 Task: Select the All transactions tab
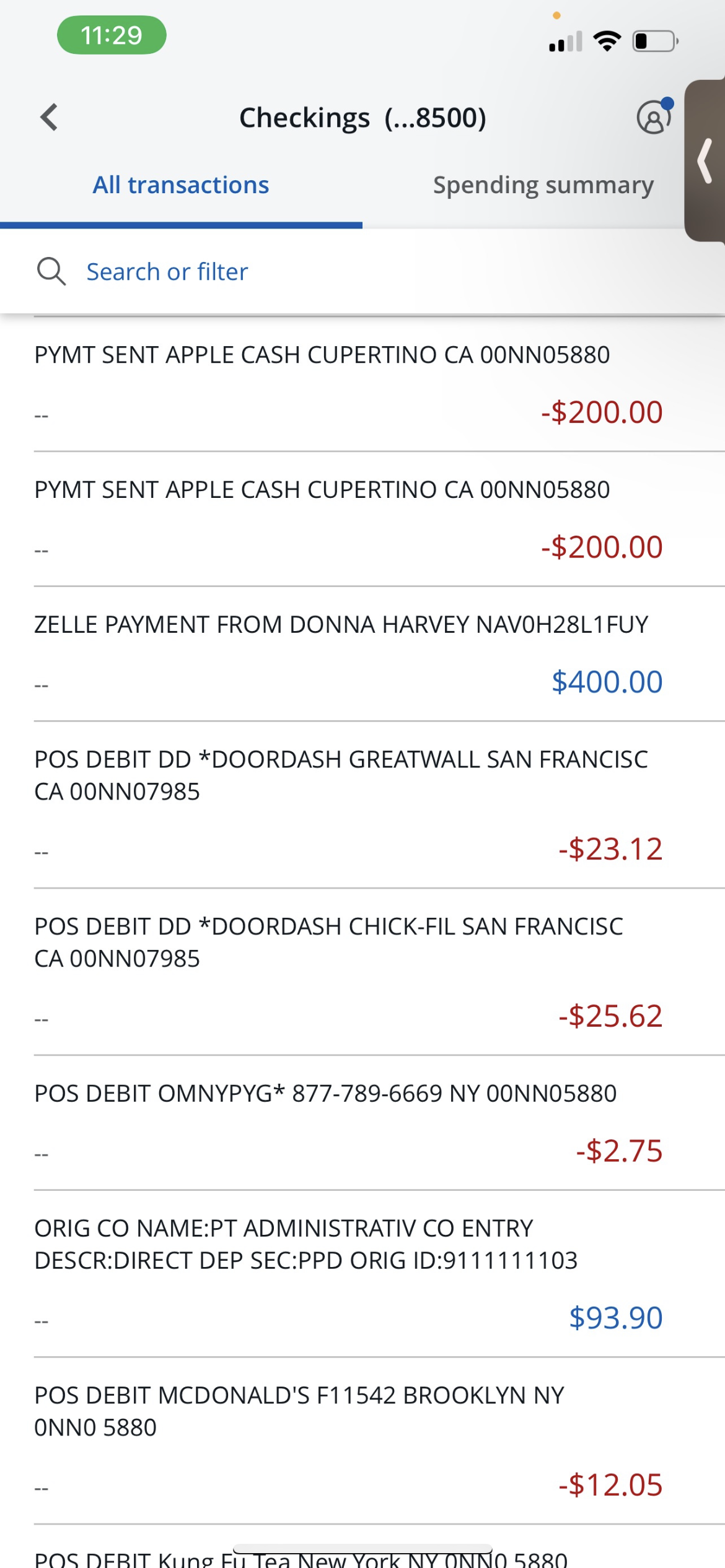[x=181, y=185]
